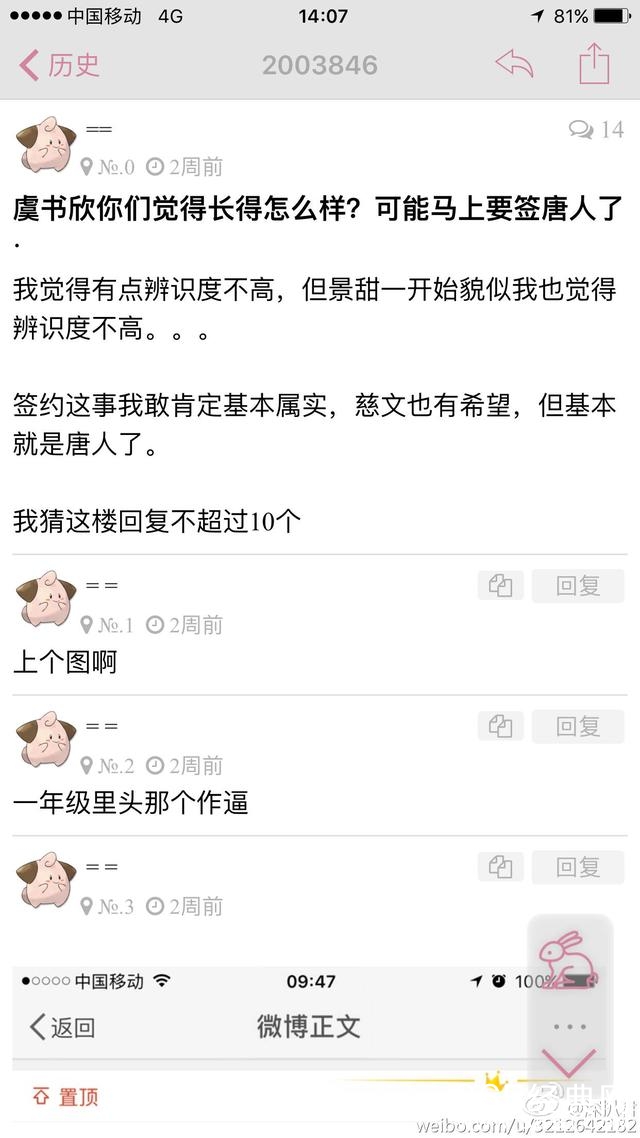The height and width of the screenshot is (1138, 640).
Task: Open the screenshot image in post №.3
Action: 270,1040
